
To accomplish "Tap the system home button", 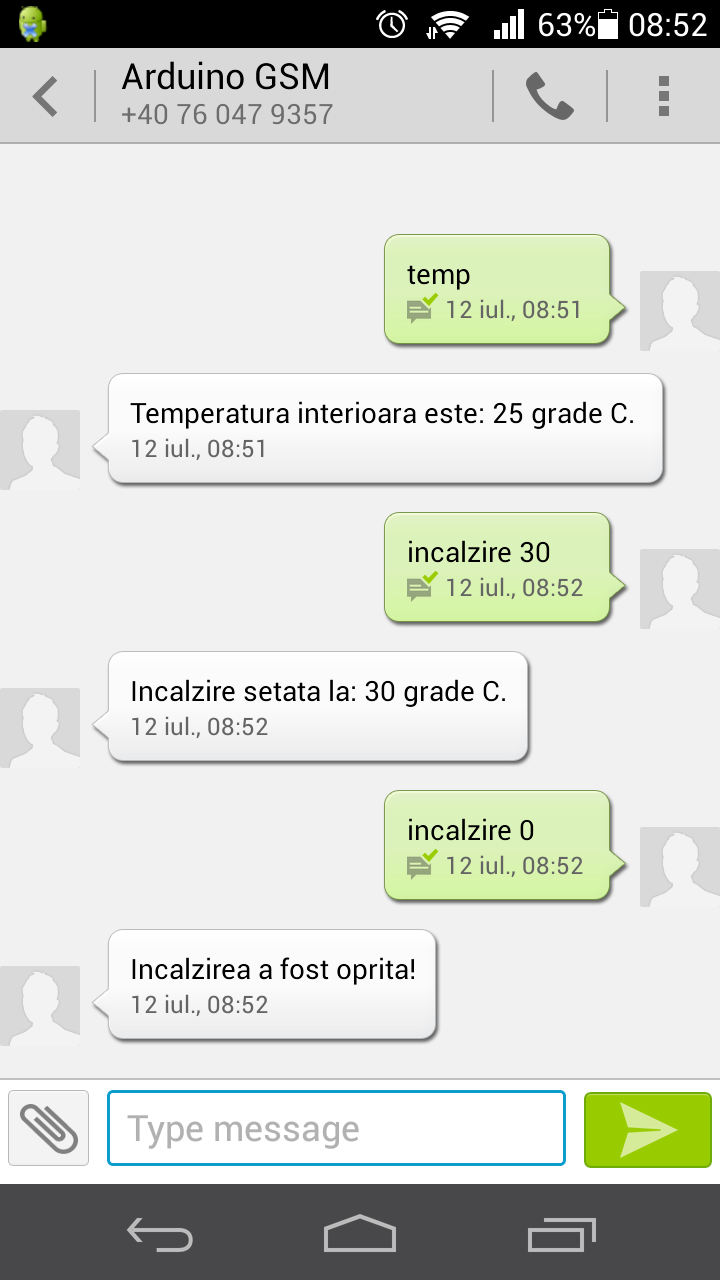I will pyautogui.click(x=360, y=1233).
